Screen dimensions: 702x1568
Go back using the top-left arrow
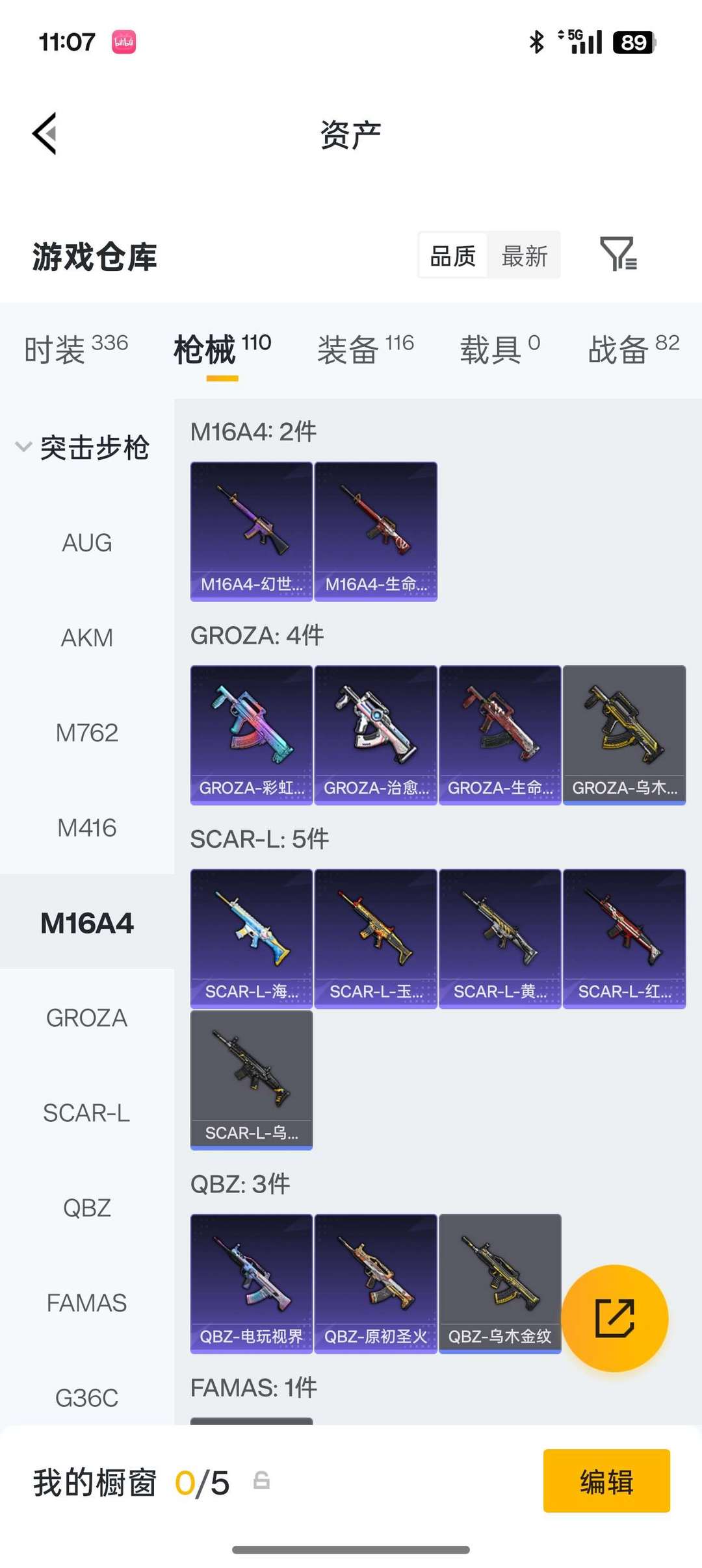45,134
